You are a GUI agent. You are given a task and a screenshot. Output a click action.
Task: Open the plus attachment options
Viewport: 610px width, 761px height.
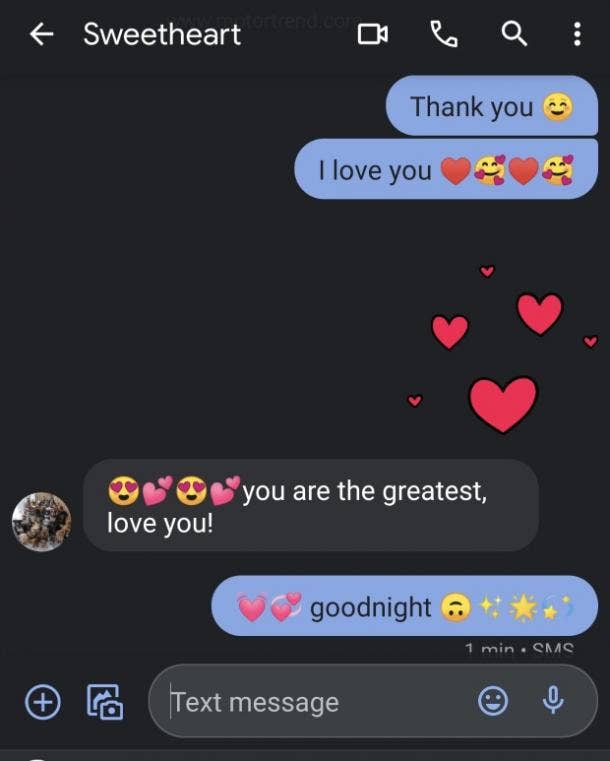(42, 702)
